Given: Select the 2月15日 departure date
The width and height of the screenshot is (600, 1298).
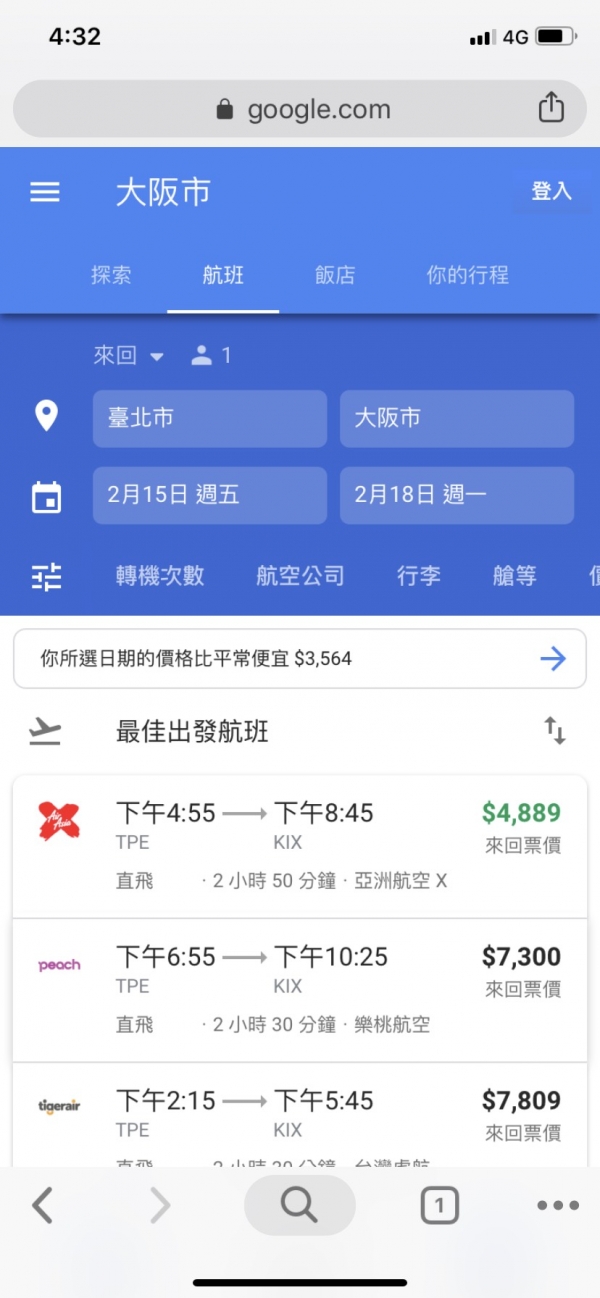Looking at the screenshot, I should coord(210,495).
